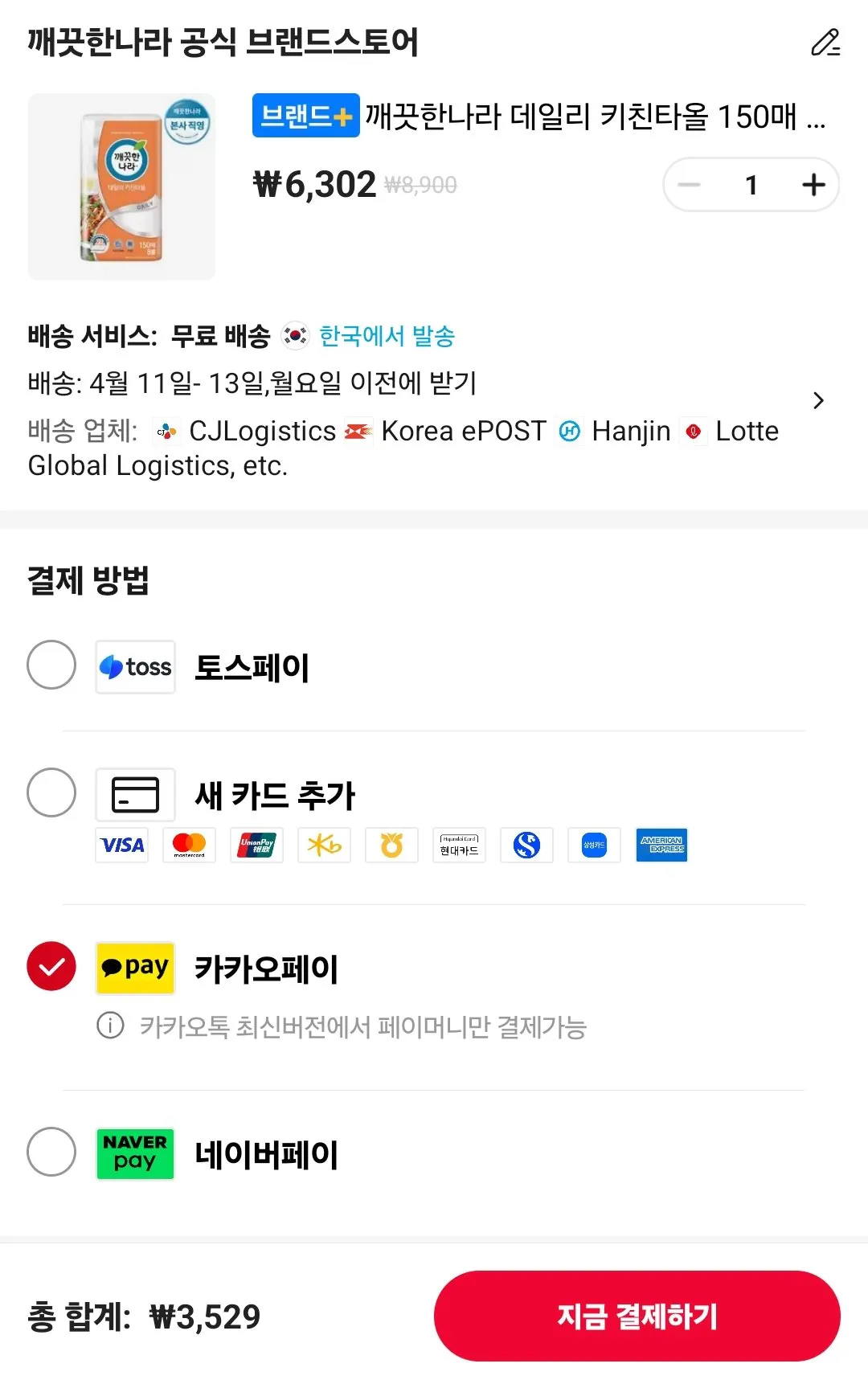Select 토스페이 as payment method
The height and width of the screenshot is (1384, 868).
tap(51, 666)
